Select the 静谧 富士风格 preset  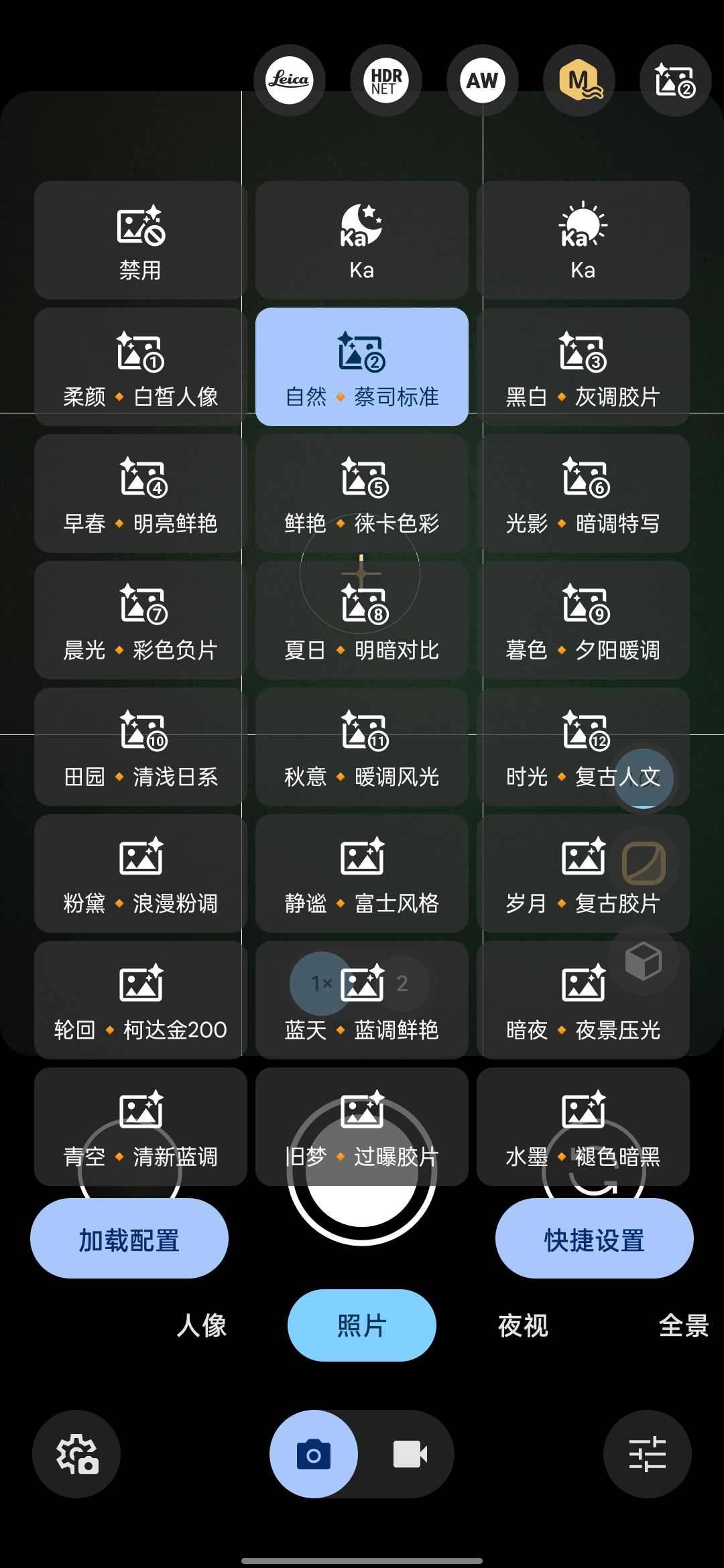[361, 873]
